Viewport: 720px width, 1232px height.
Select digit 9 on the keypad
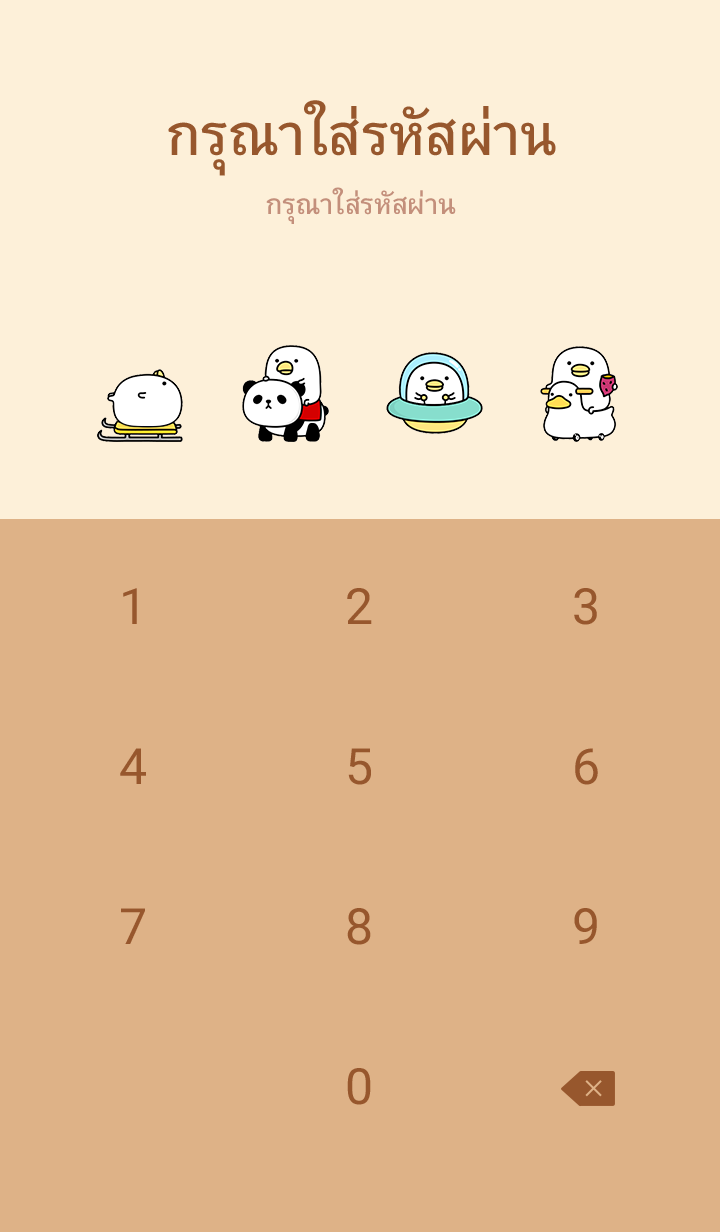pyautogui.click(x=585, y=927)
